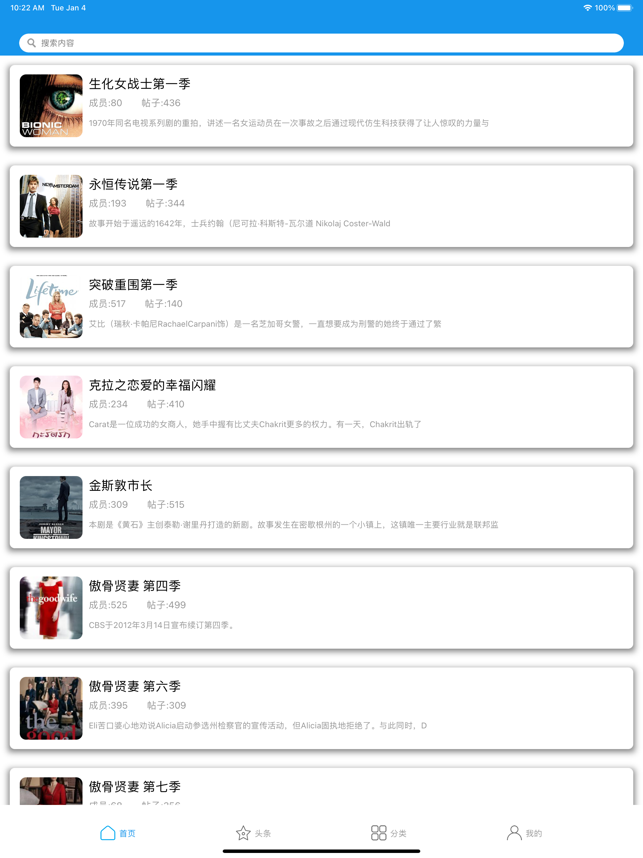Image resolution: width=643 pixels, height=858 pixels.
Task: Open the 我的 tab
Action: [x=524, y=833]
